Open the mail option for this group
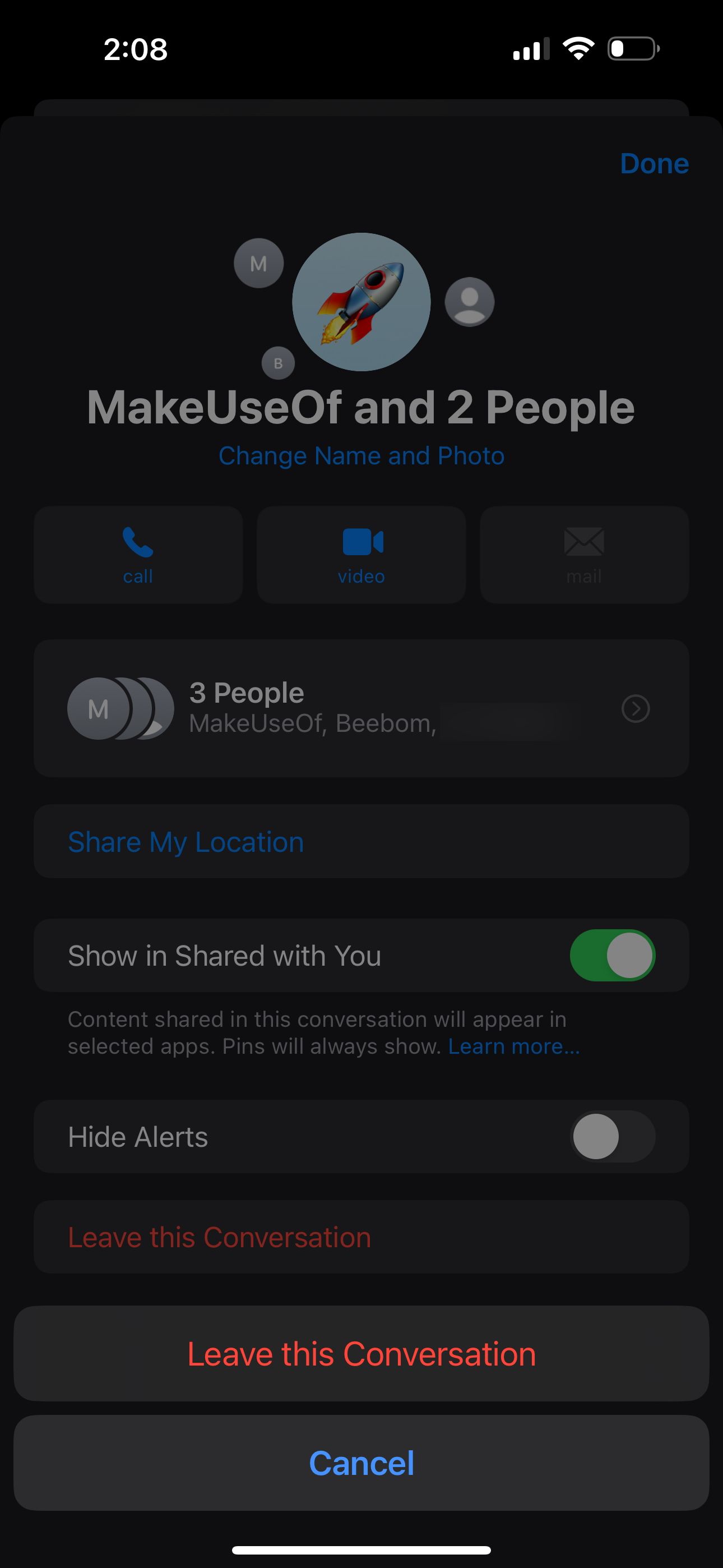 (583, 554)
